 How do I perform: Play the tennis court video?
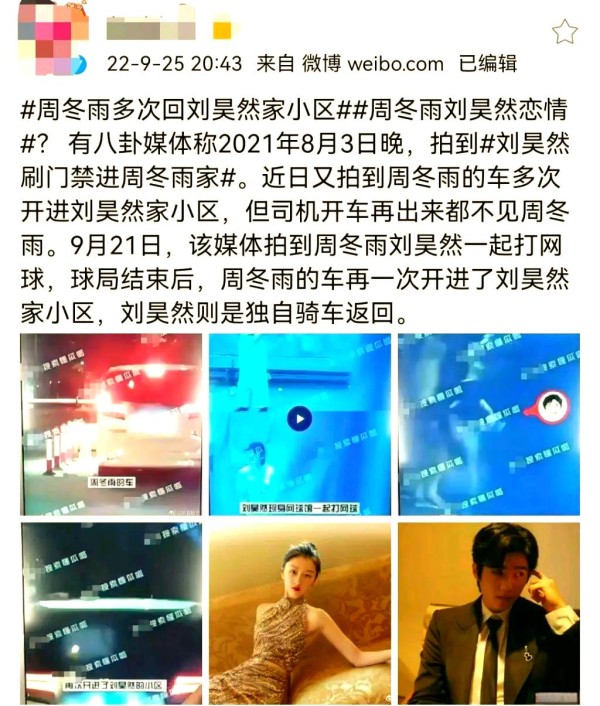pyautogui.click(x=299, y=417)
